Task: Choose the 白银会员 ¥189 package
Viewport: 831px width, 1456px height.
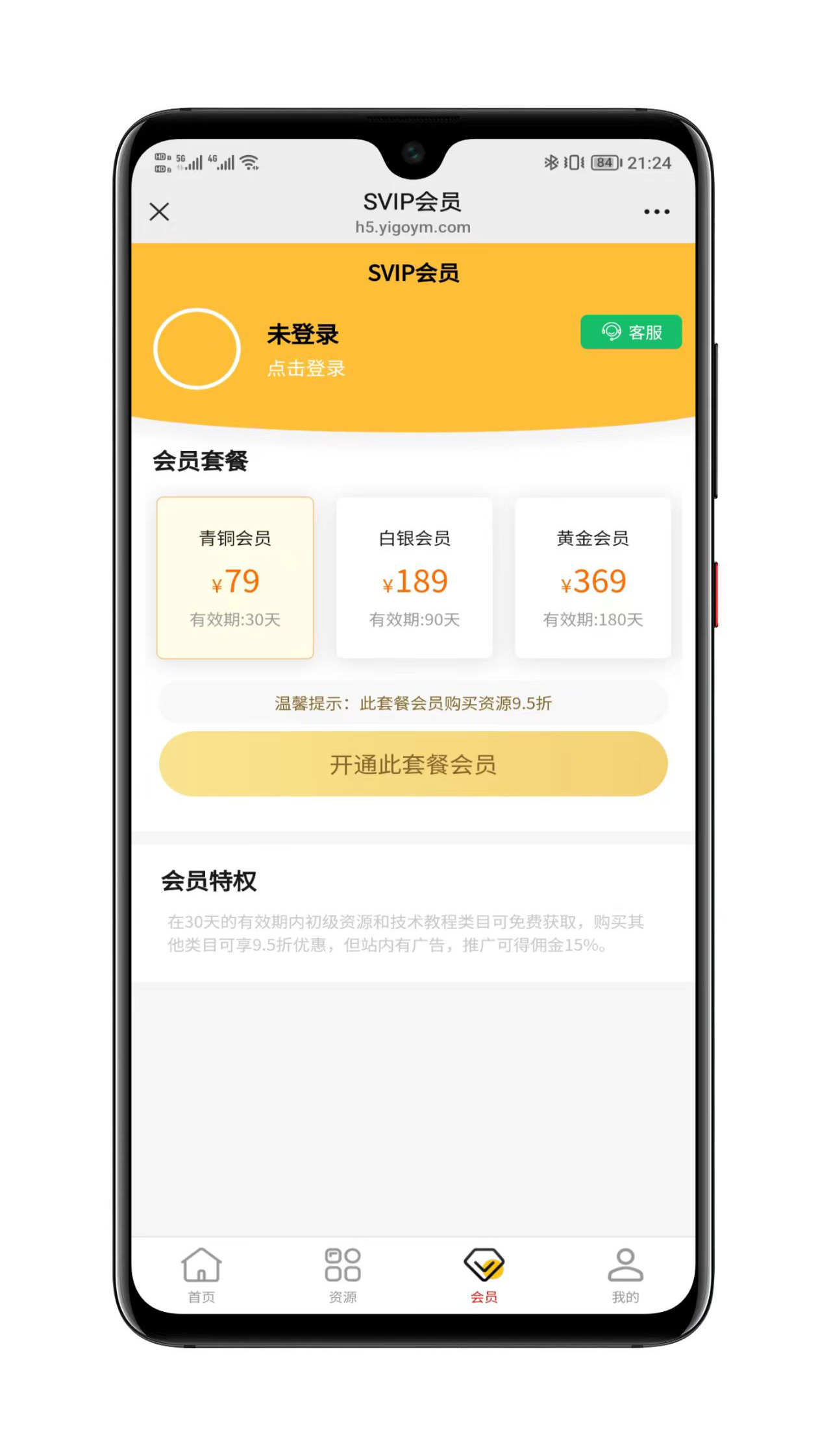Action: [414, 577]
